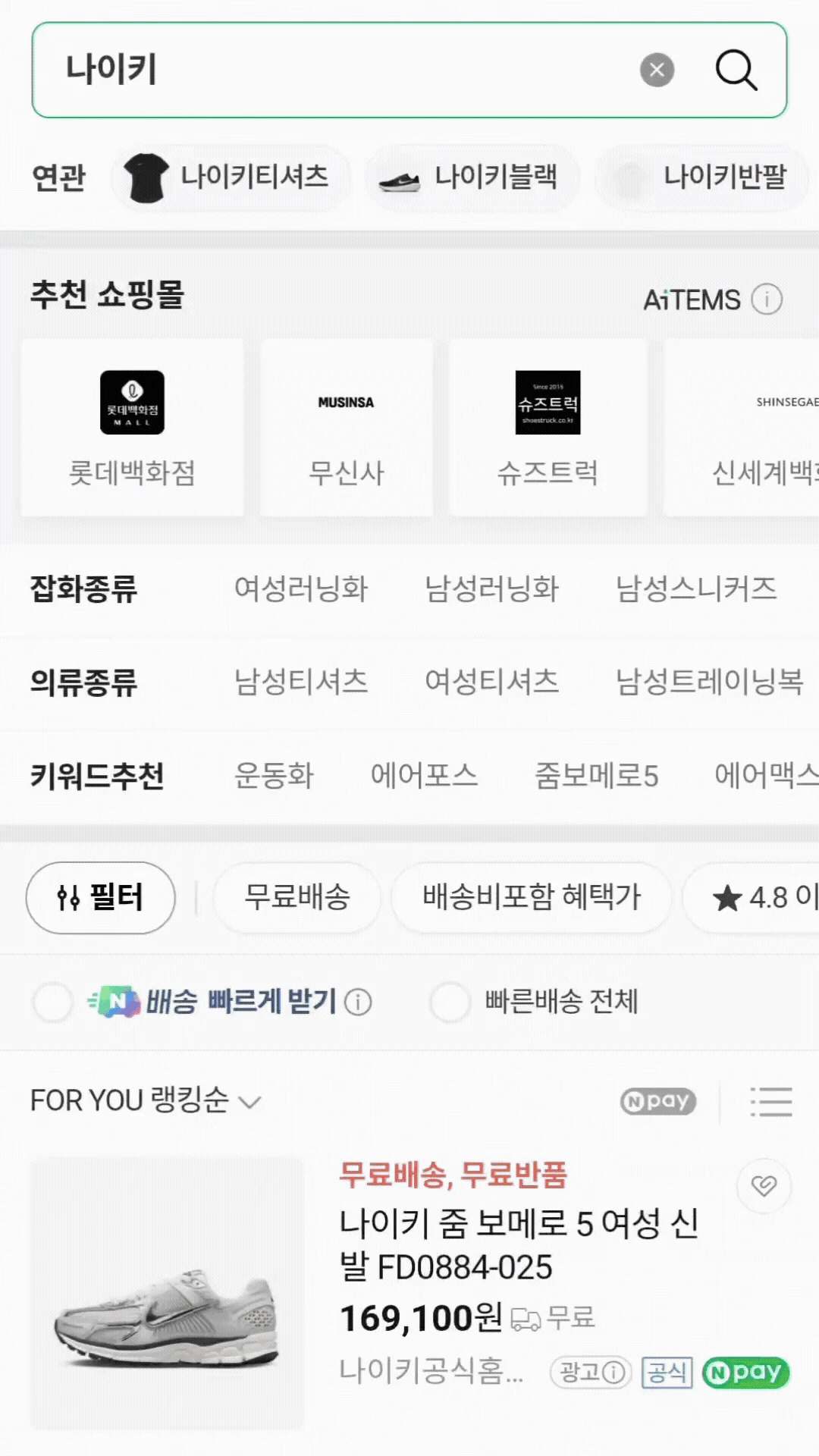Select keyword suggestion 에어포스
819x1456 pixels.
(x=424, y=775)
